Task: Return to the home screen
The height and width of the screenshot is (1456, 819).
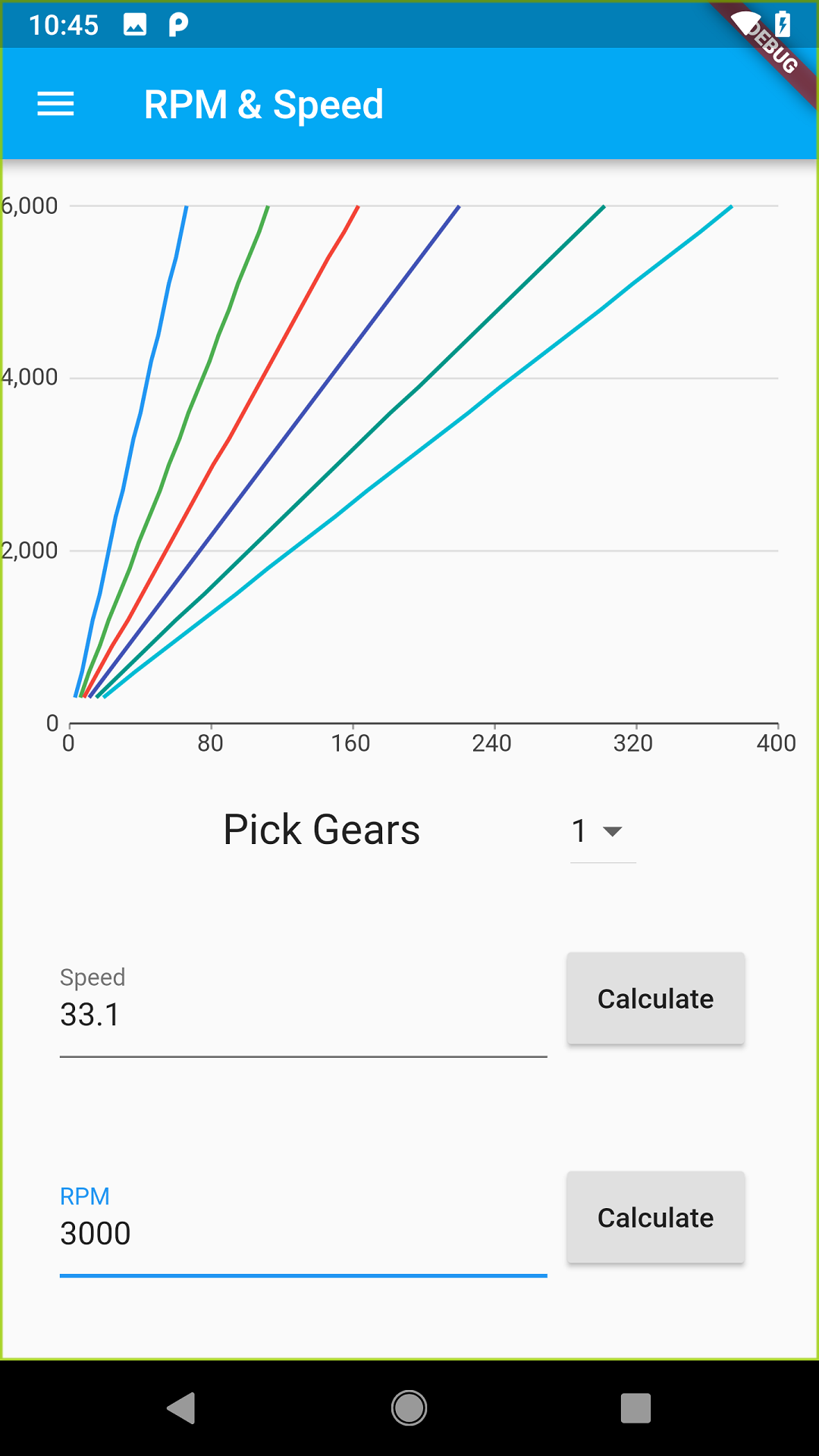Action: pyautogui.click(x=409, y=1408)
